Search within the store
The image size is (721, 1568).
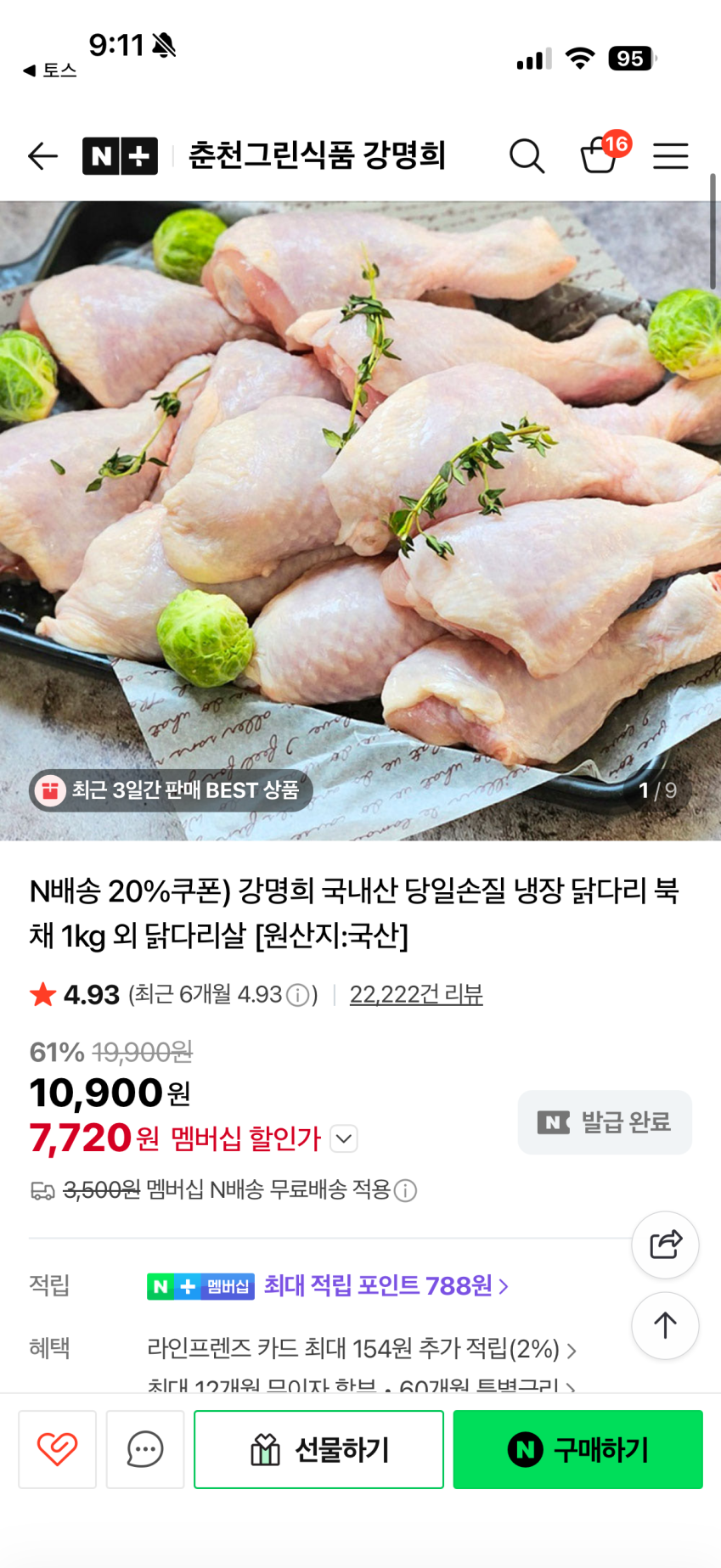527,156
